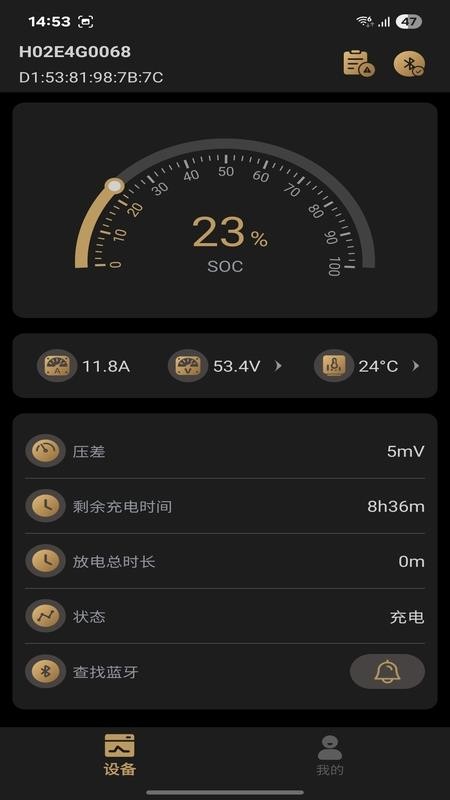Viewport: 450px width, 800px height.
Task: Switch to the 设备 tab
Action: [x=120, y=755]
